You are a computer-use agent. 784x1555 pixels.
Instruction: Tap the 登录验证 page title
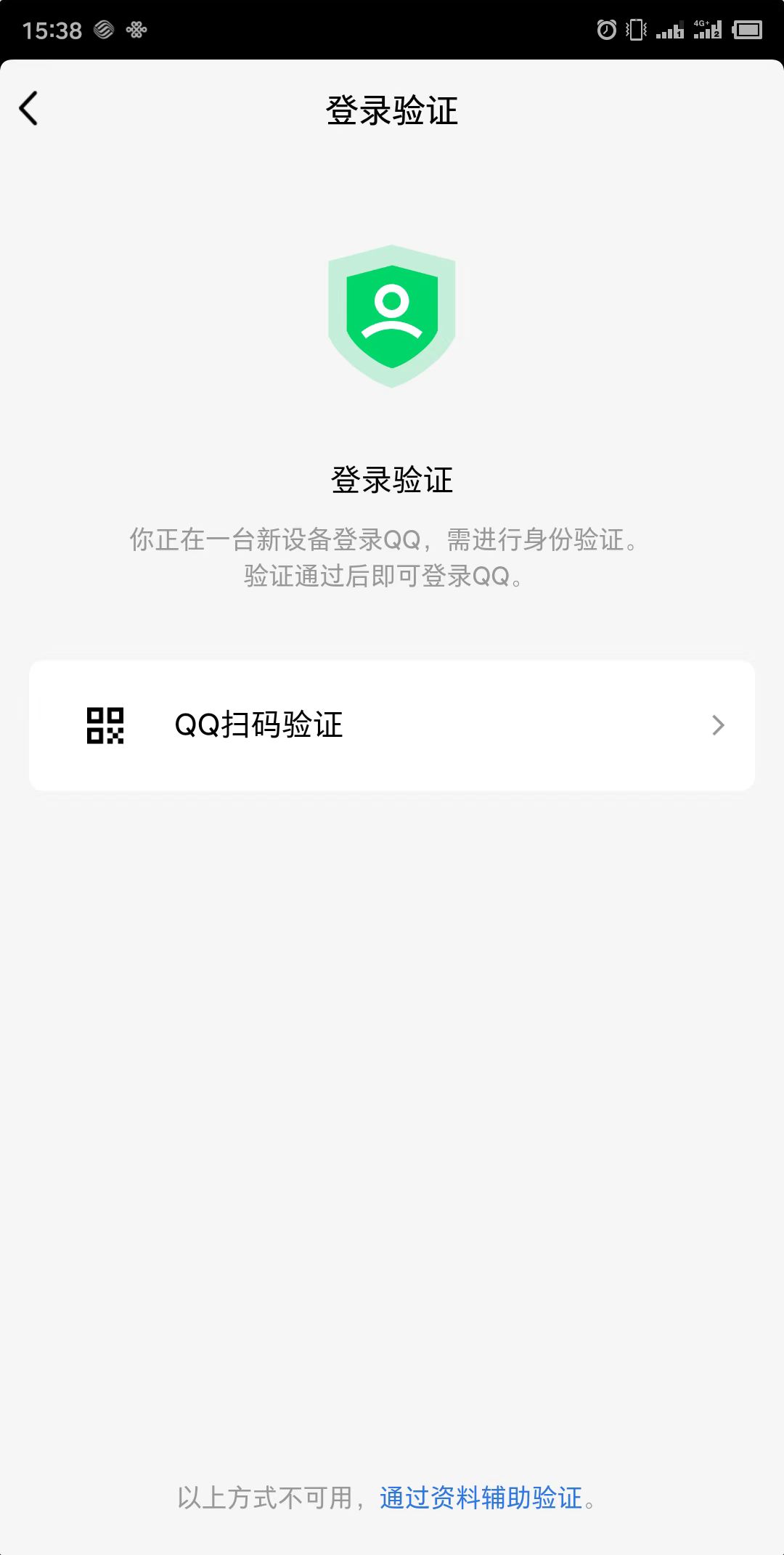(x=391, y=111)
